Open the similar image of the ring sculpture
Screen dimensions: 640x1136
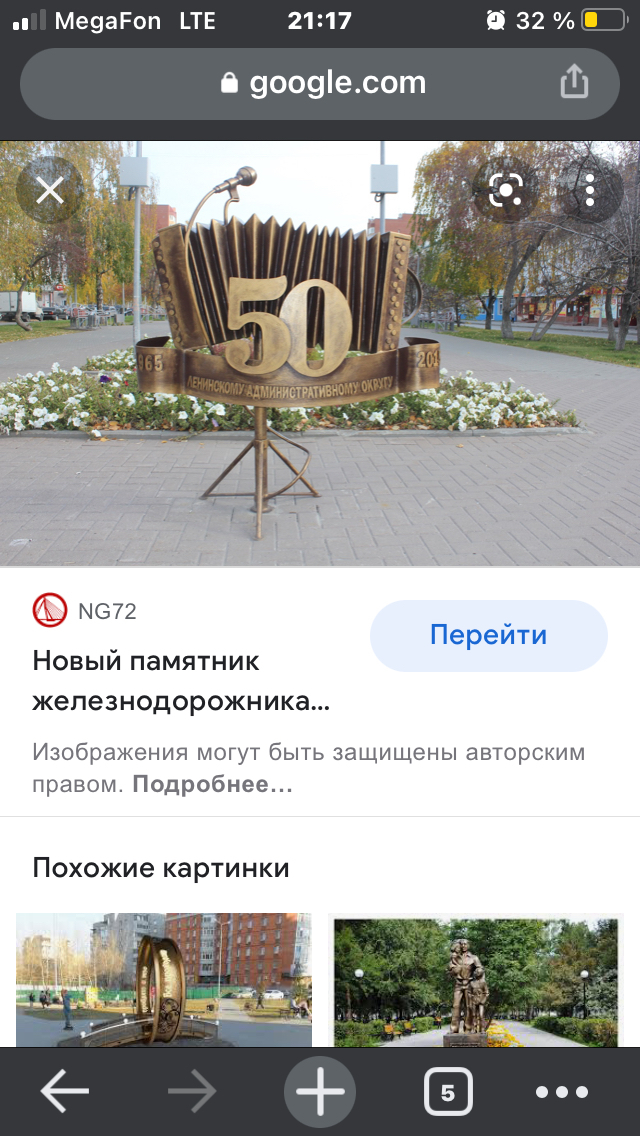click(x=164, y=978)
